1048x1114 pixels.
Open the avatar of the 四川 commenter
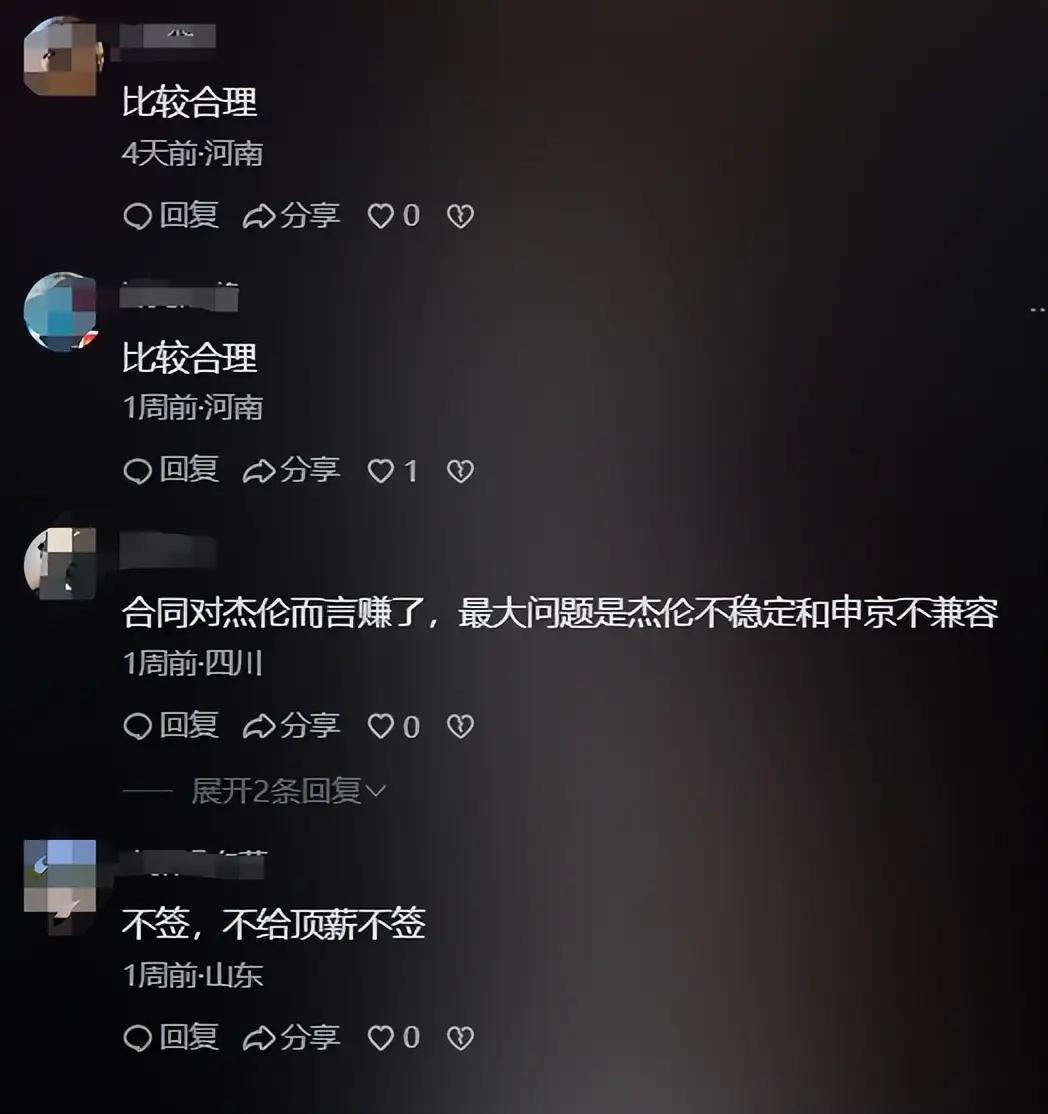click(x=60, y=564)
